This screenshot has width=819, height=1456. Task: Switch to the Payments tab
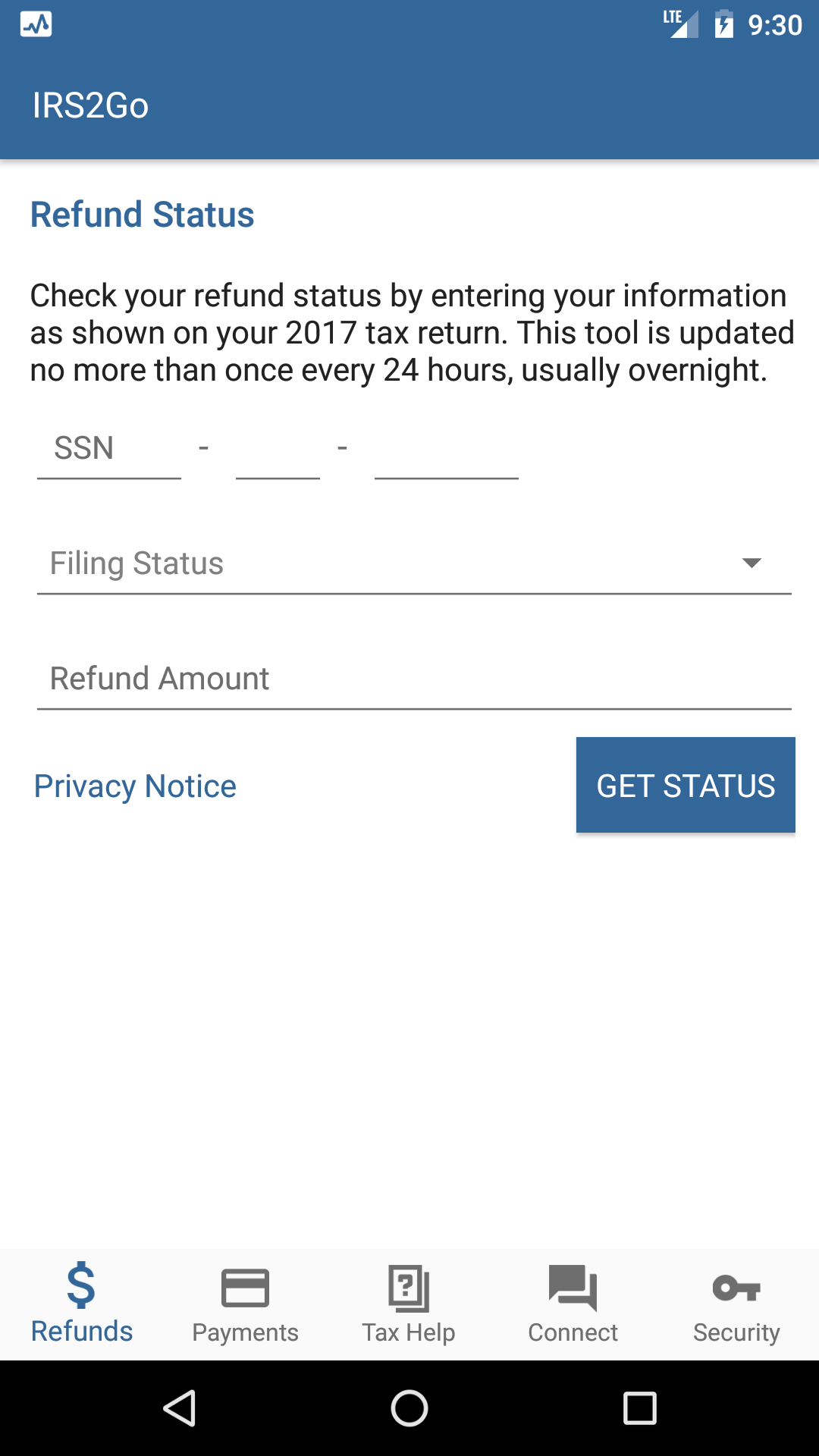click(x=245, y=1304)
